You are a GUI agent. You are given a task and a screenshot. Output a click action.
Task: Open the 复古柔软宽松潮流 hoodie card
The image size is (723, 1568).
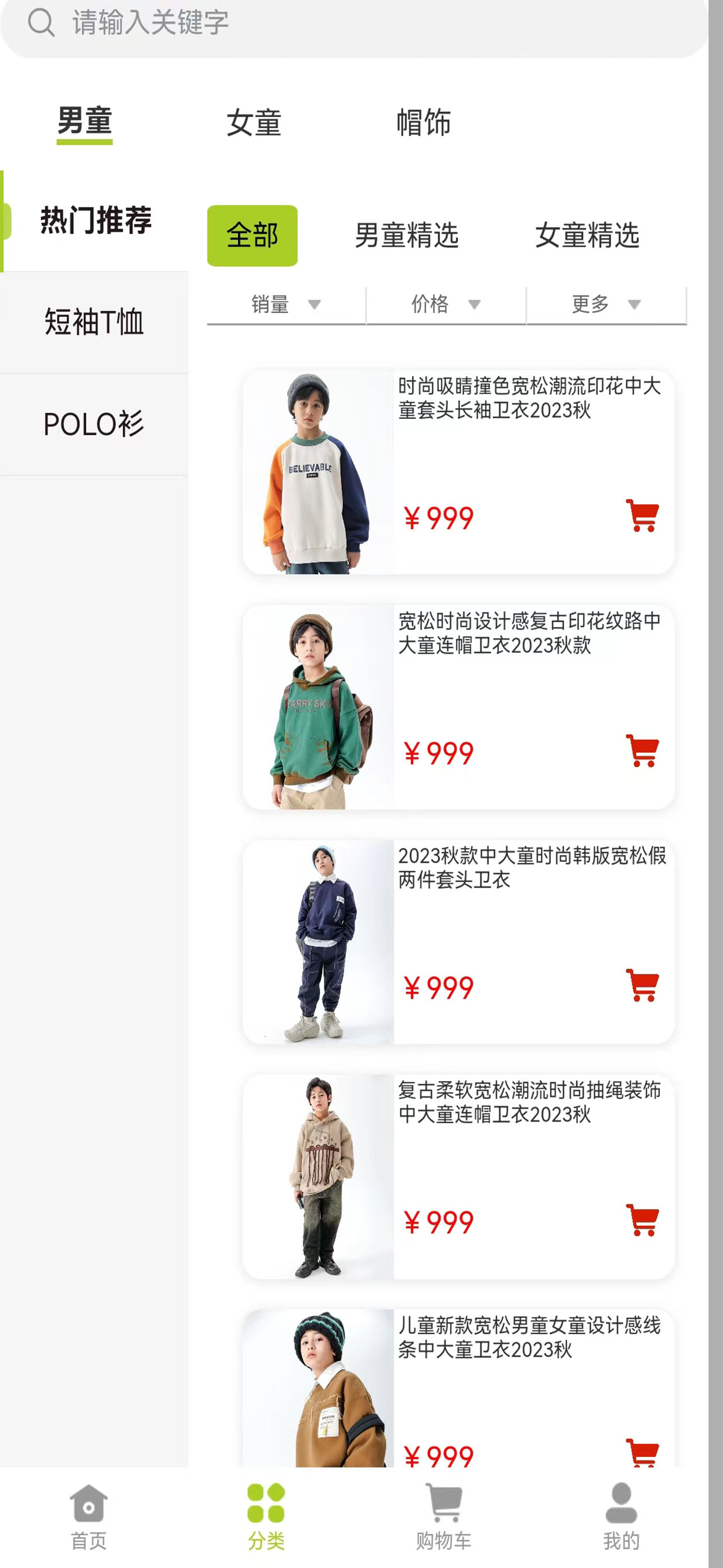pos(458,1176)
